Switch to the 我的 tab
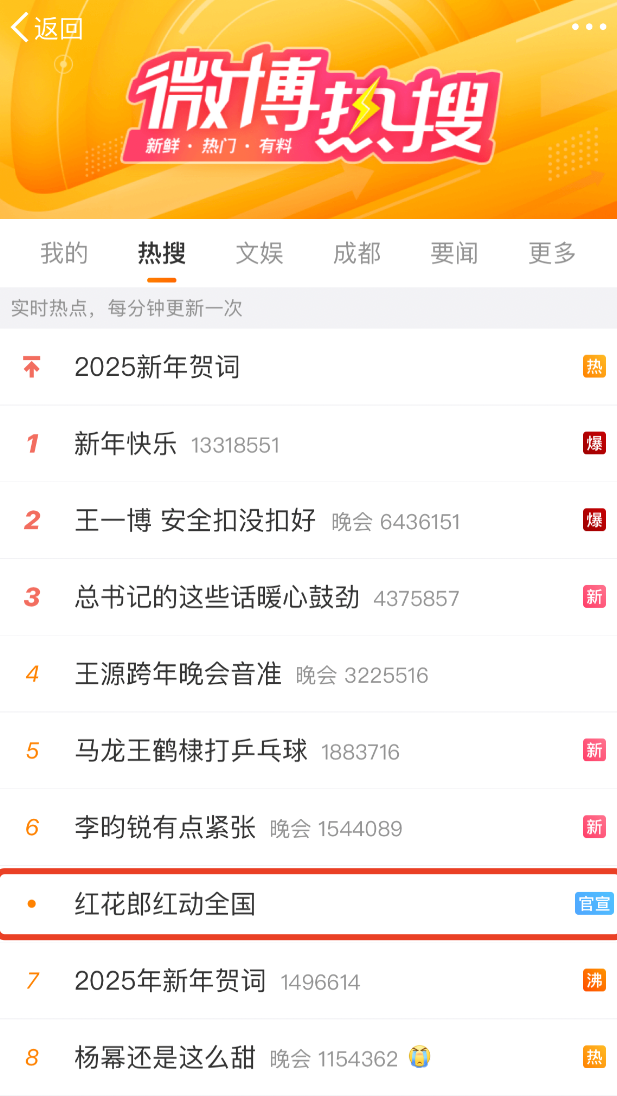The image size is (617, 1096). coord(64,253)
